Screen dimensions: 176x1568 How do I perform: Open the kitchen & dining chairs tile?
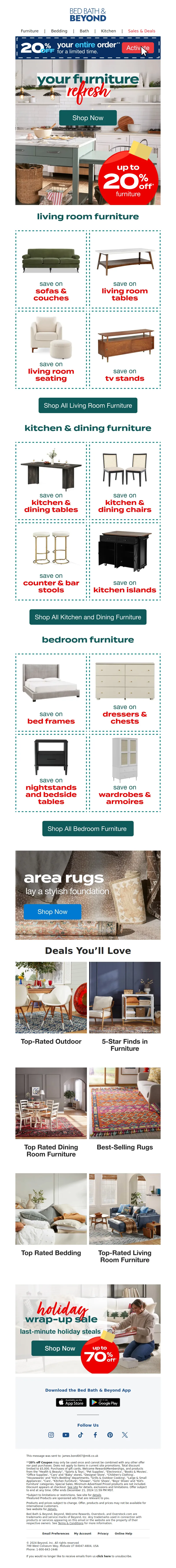coord(125,481)
